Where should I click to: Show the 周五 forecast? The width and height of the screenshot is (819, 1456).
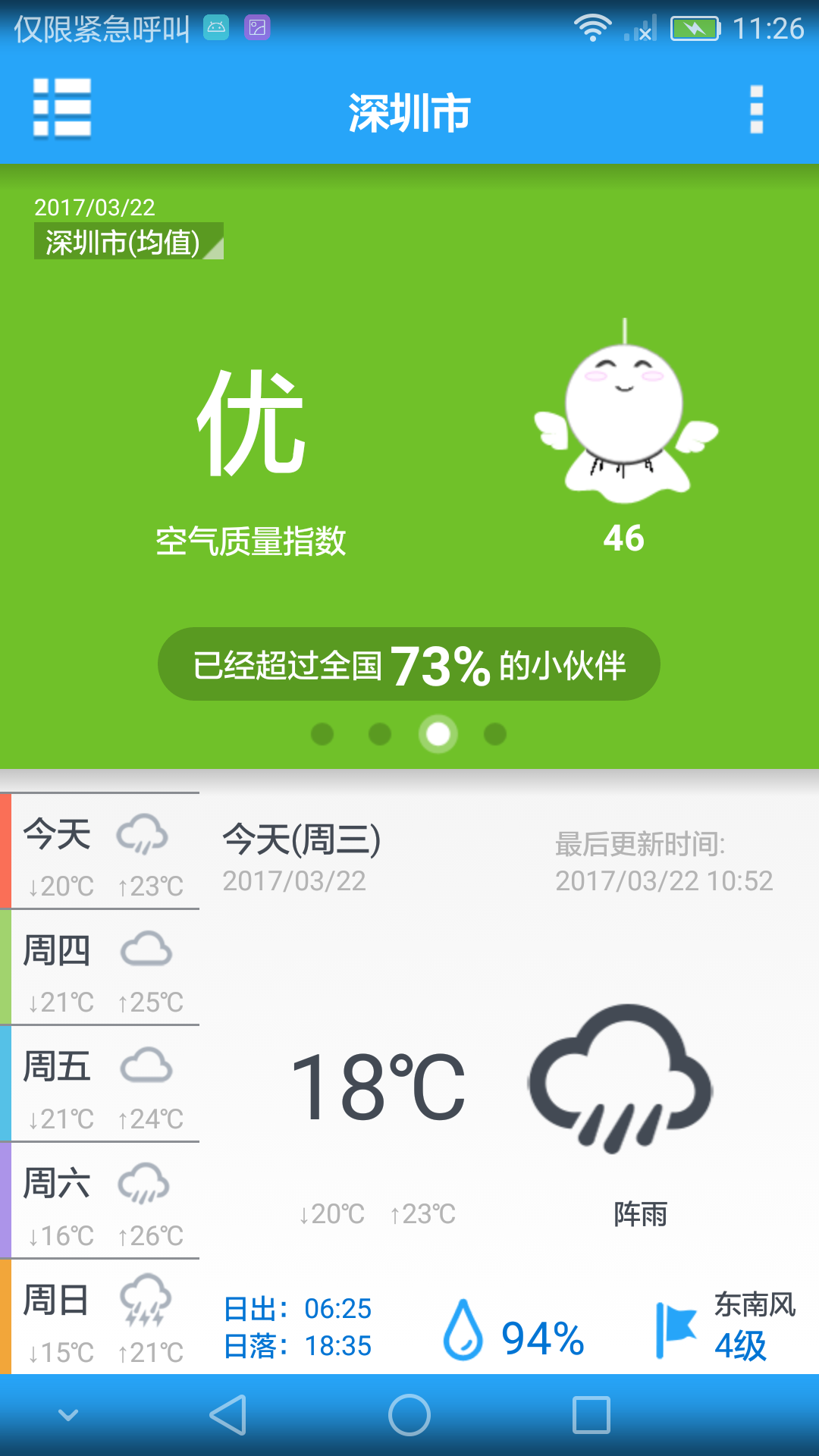coord(102,1084)
